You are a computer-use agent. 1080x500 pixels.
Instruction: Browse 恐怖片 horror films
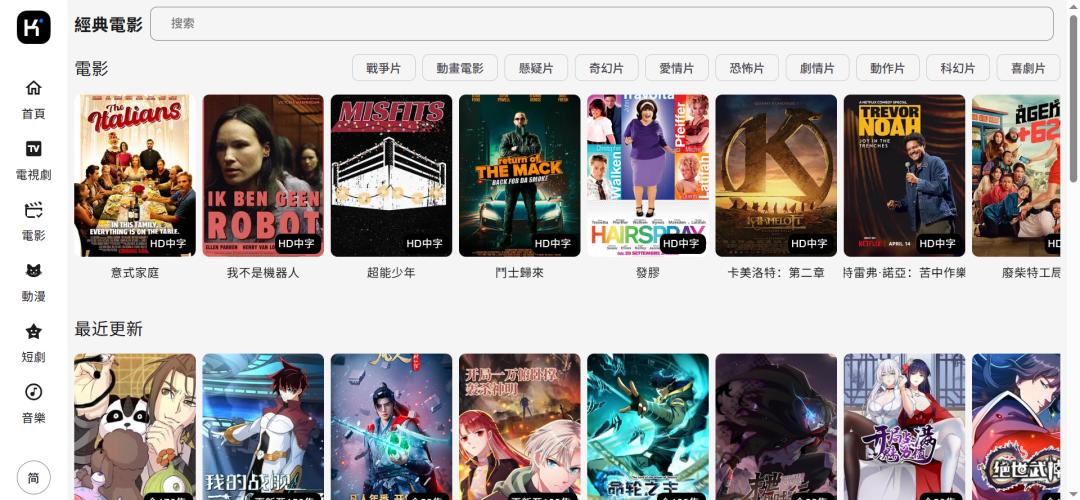pyautogui.click(x=747, y=68)
